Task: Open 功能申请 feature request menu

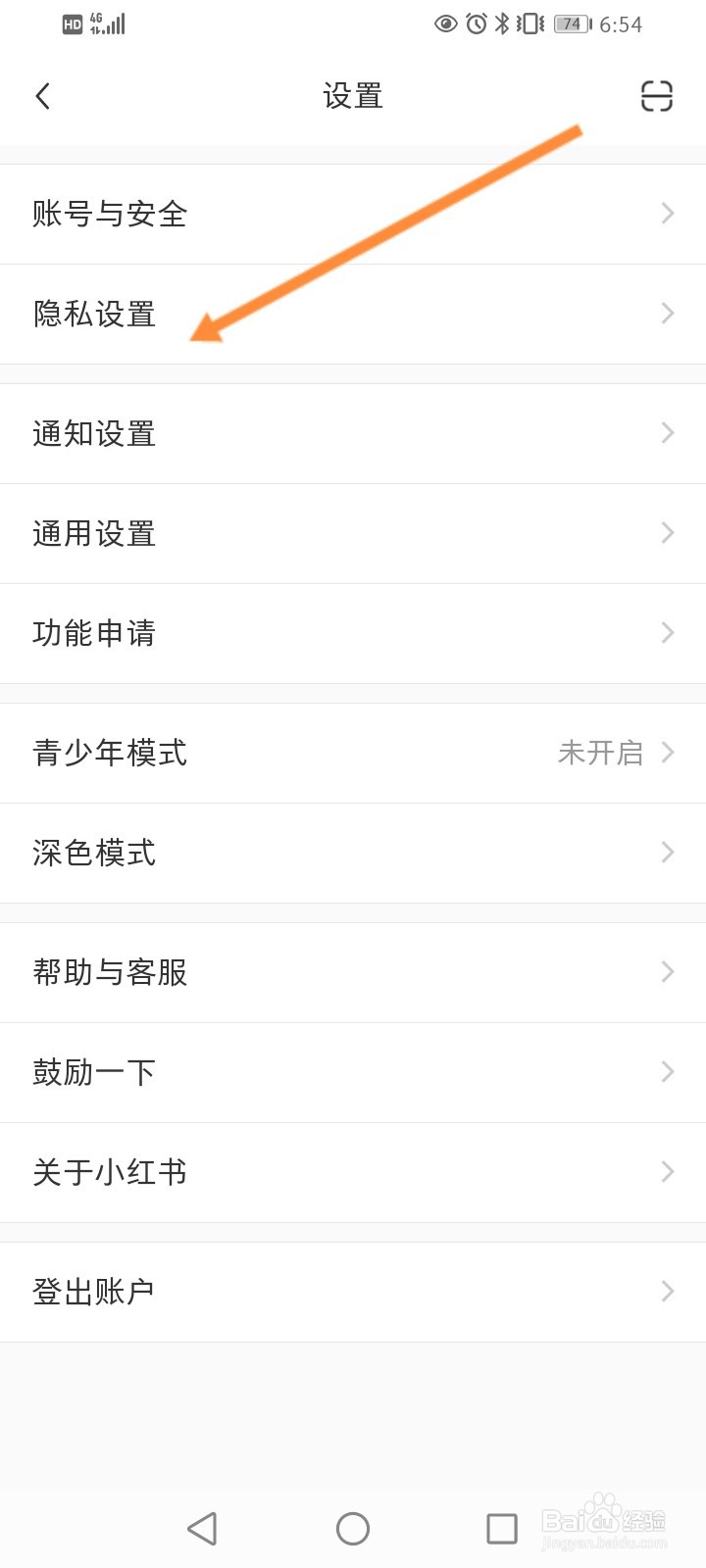Action: (353, 633)
